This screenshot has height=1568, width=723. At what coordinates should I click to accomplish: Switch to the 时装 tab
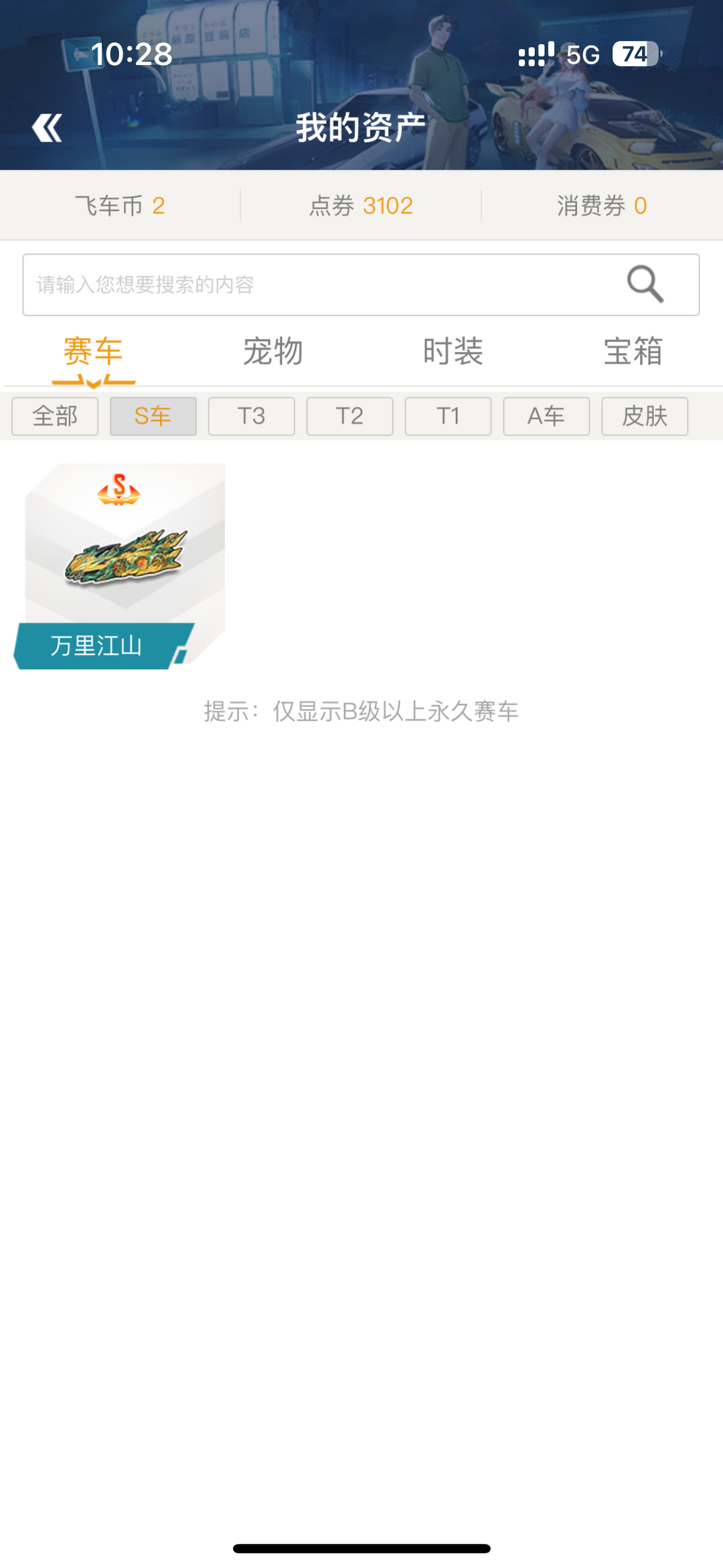[x=453, y=352]
